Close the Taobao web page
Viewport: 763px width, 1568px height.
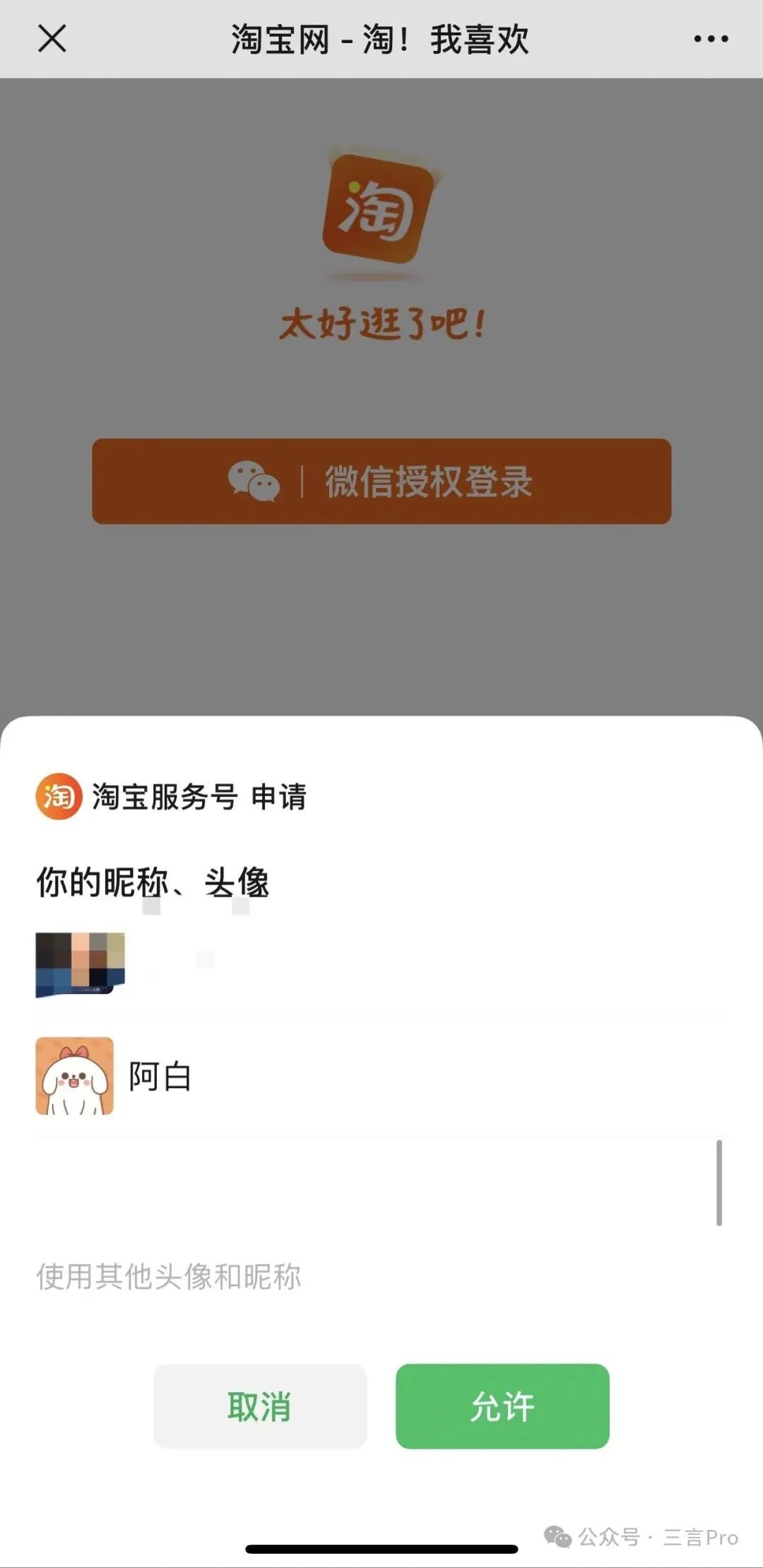52,39
